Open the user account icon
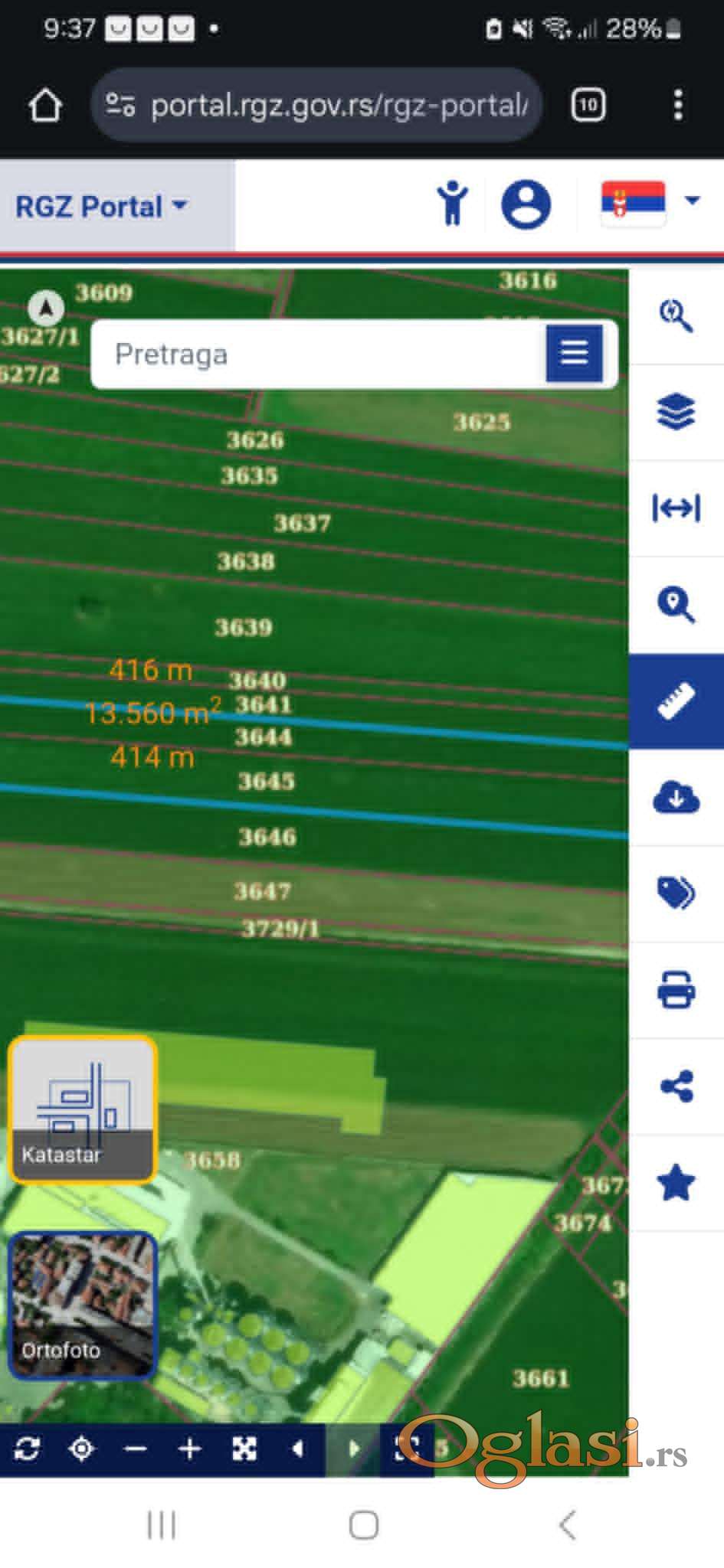This screenshot has width=724, height=1568. [526, 204]
